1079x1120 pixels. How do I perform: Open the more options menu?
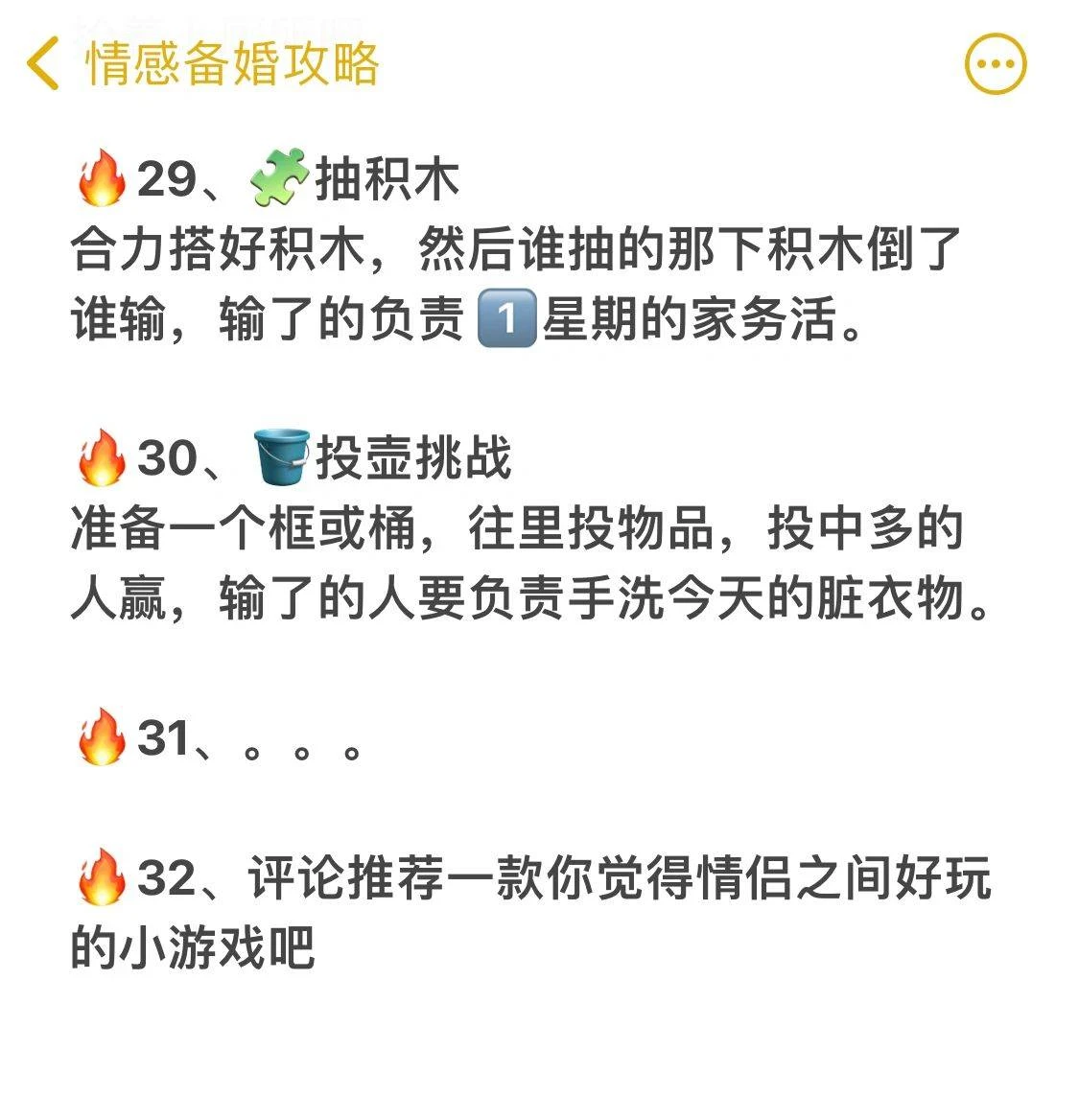coord(995,64)
